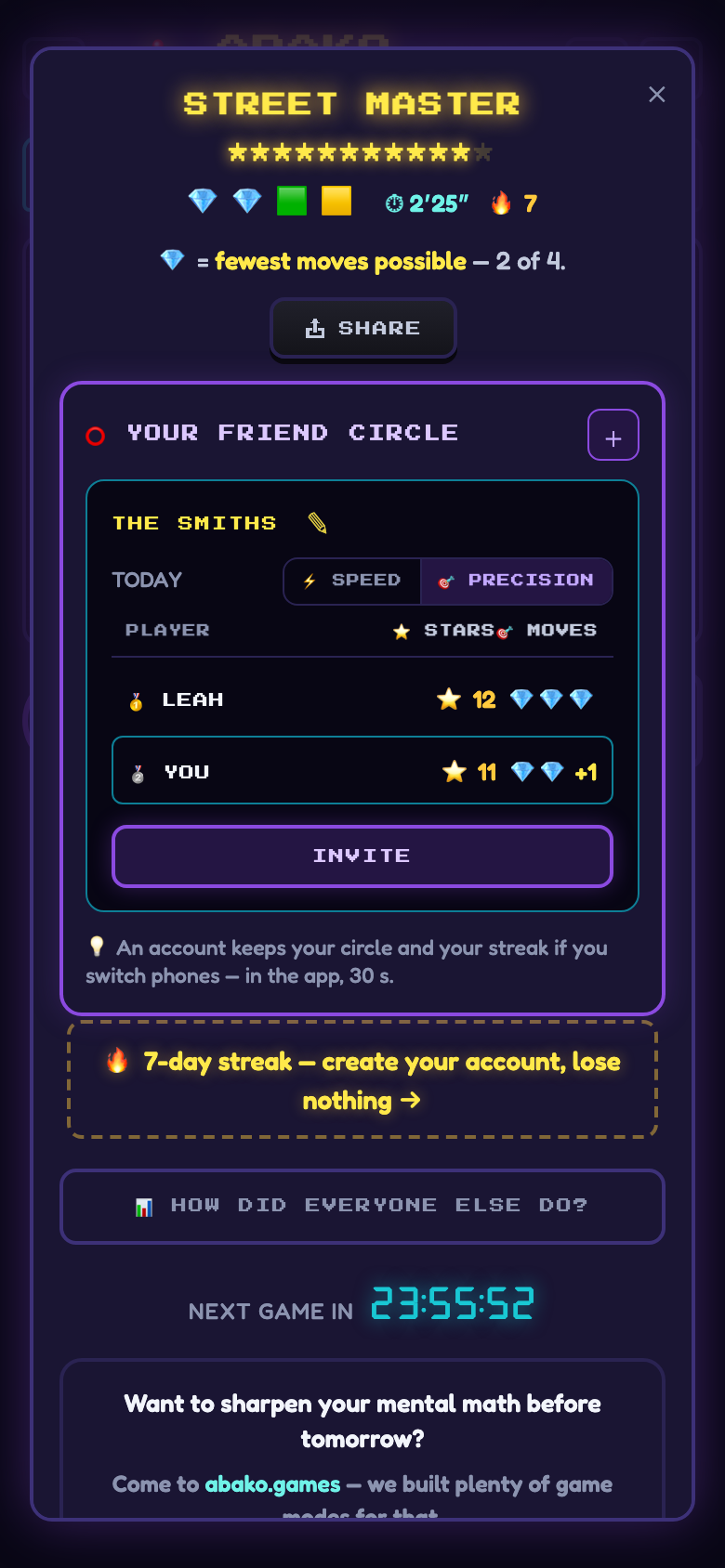
Task: Edit The Smiths circle name
Action: [318, 523]
